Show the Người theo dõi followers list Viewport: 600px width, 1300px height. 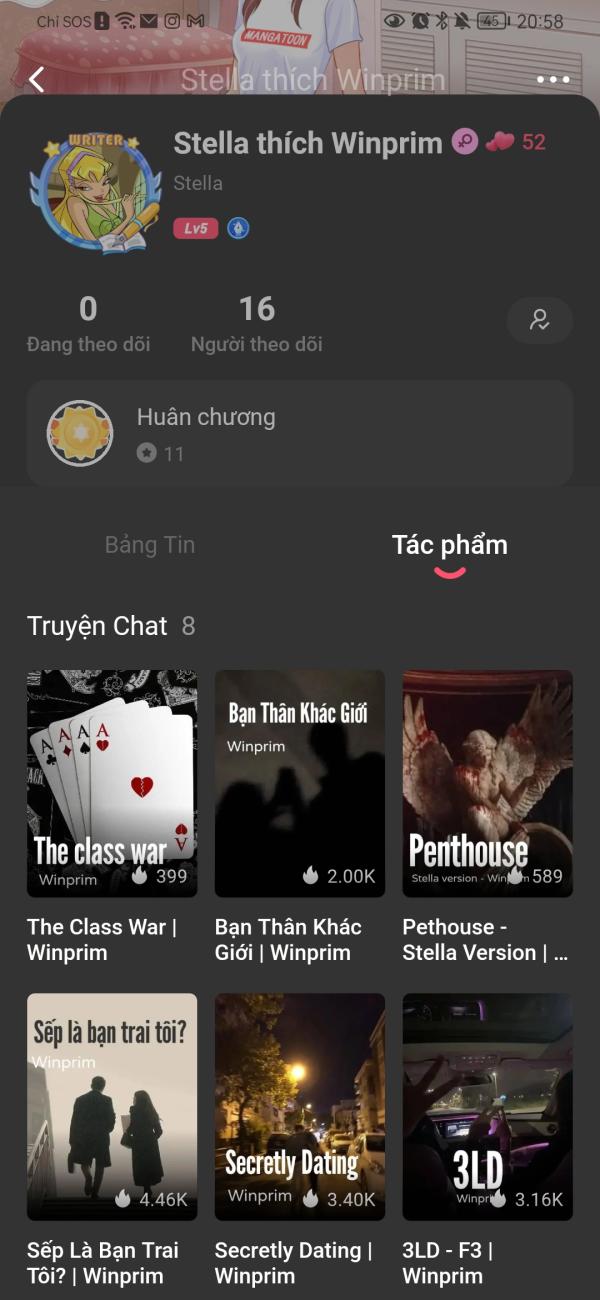(x=257, y=324)
